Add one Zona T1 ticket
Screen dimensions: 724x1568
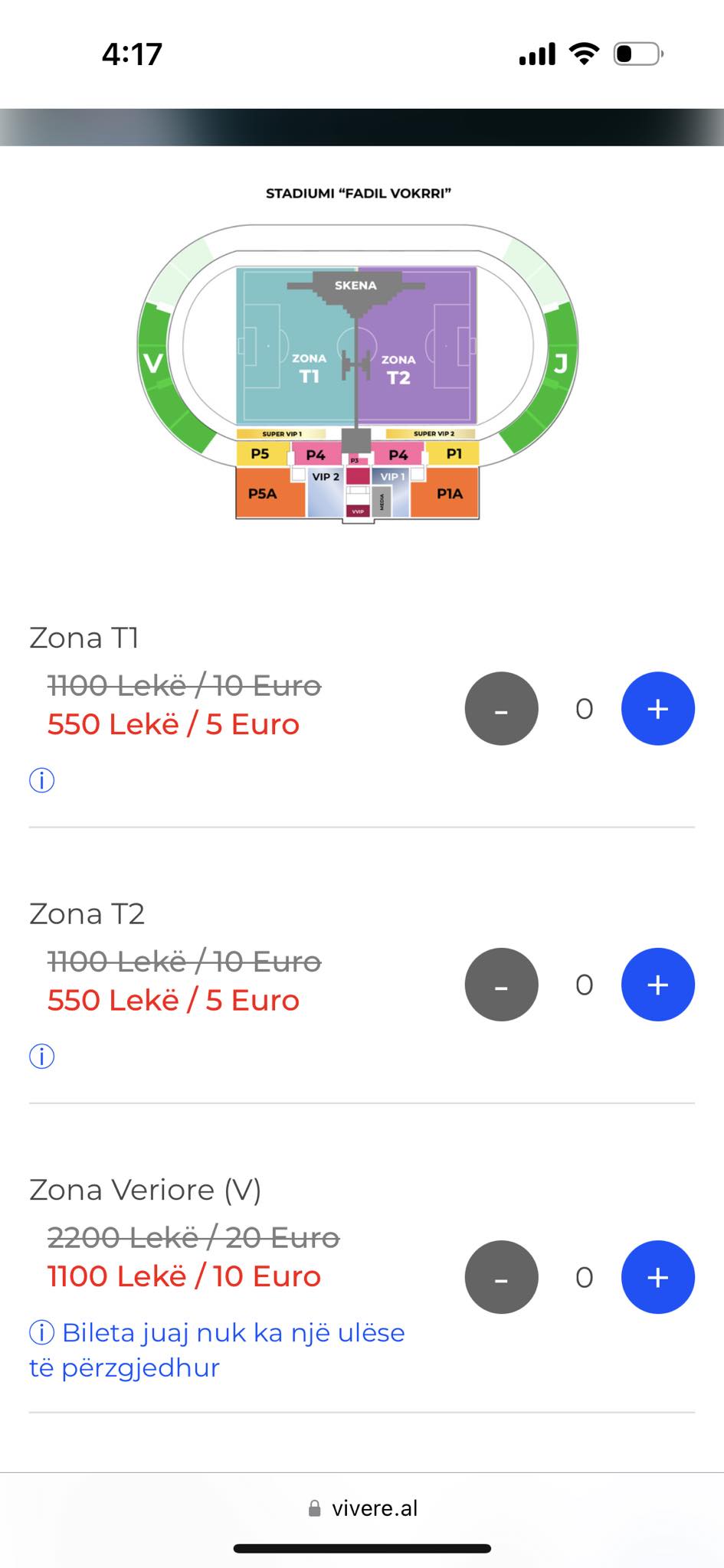tap(657, 708)
